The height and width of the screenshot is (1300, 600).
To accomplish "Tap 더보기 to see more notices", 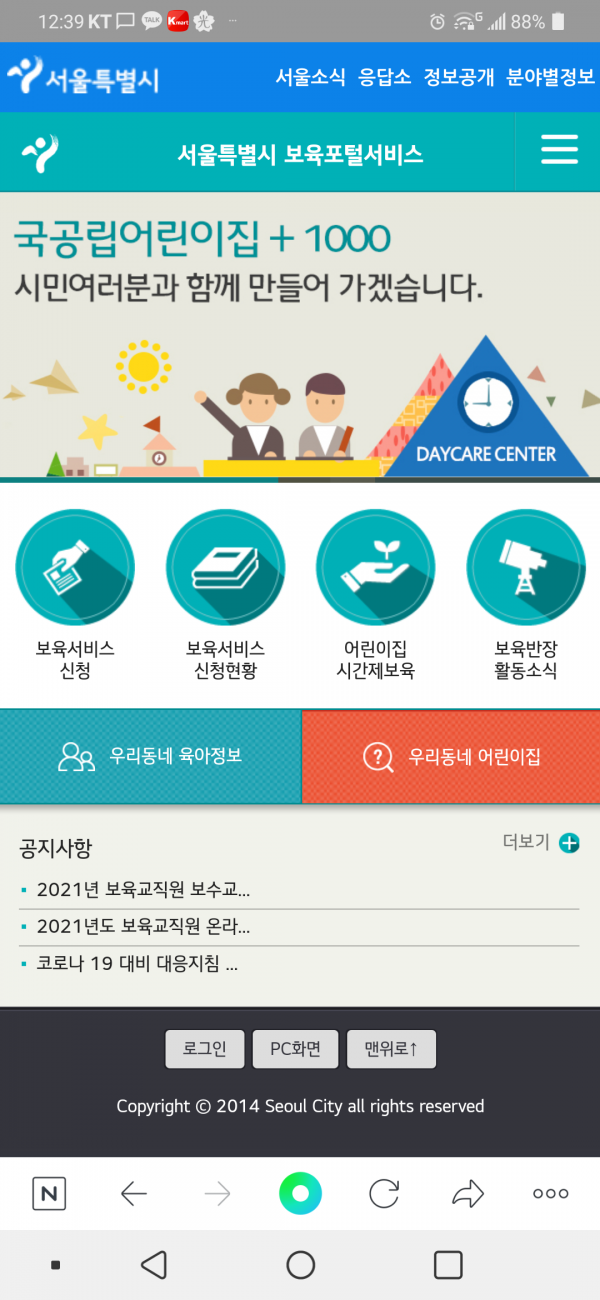I will coord(541,842).
